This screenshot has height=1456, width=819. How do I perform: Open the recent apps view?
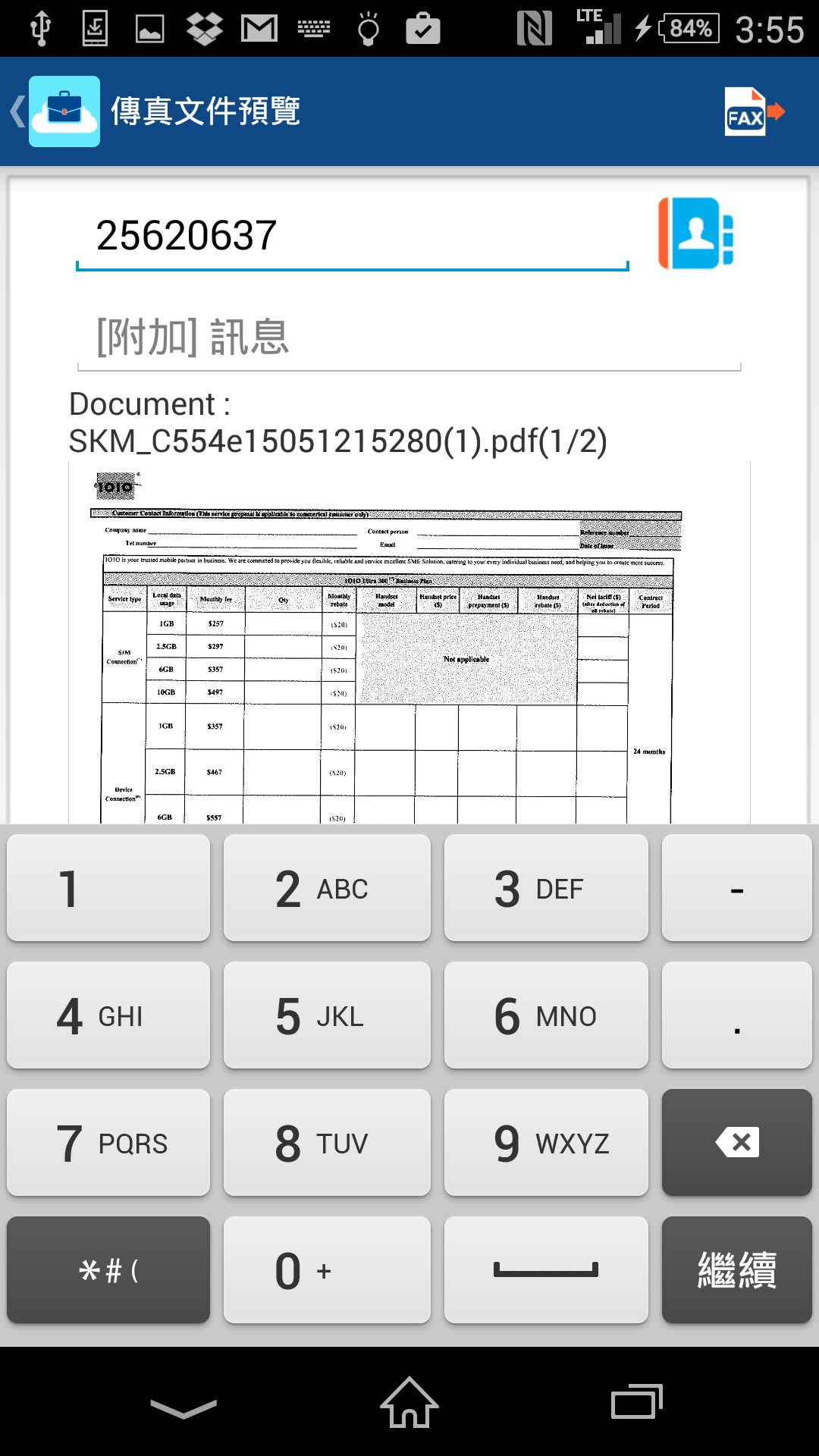[637, 1401]
